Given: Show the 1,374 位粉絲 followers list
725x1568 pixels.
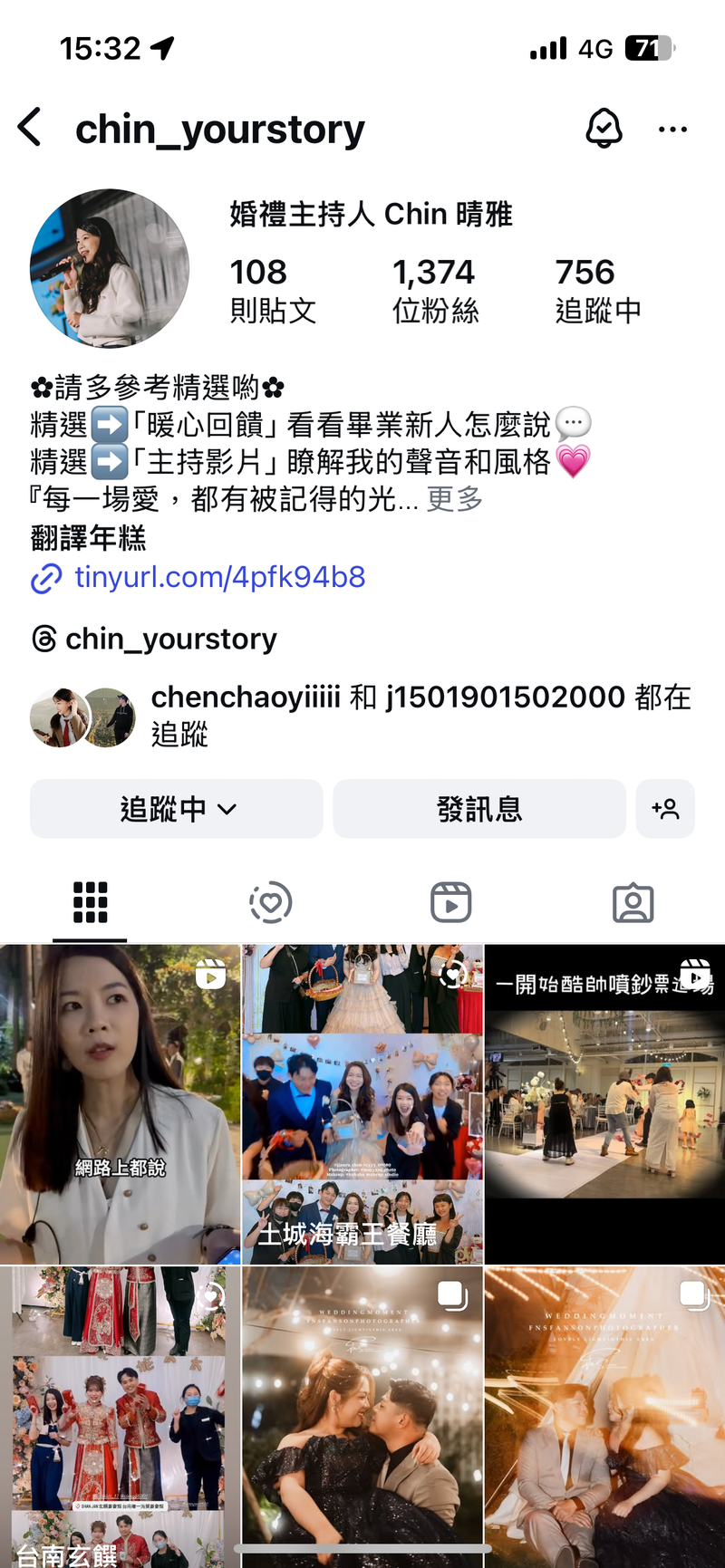Looking at the screenshot, I should tap(435, 290).
